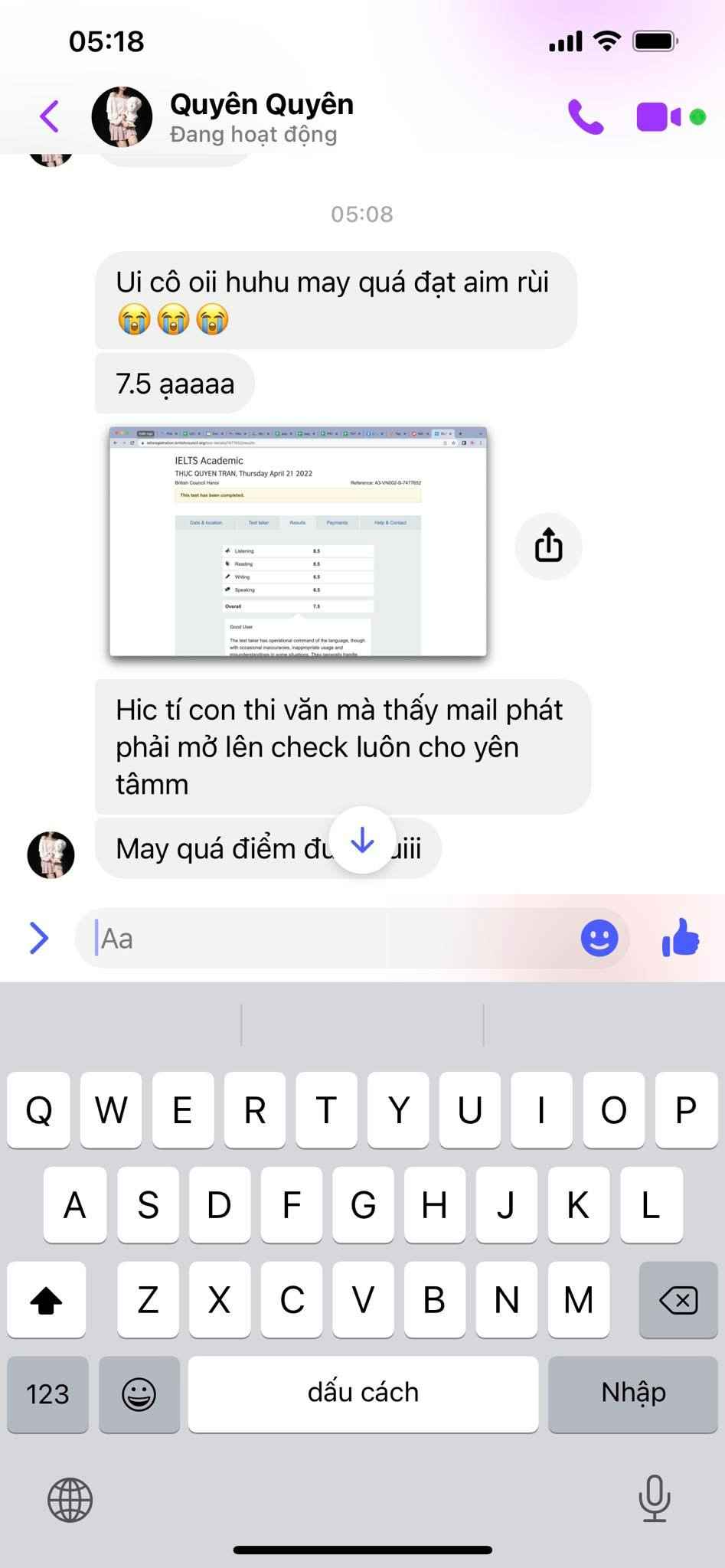The height and width of the screenshot is (1568, 725).
Task: Share the IELTS results image
Action: (x=548, y=546)
